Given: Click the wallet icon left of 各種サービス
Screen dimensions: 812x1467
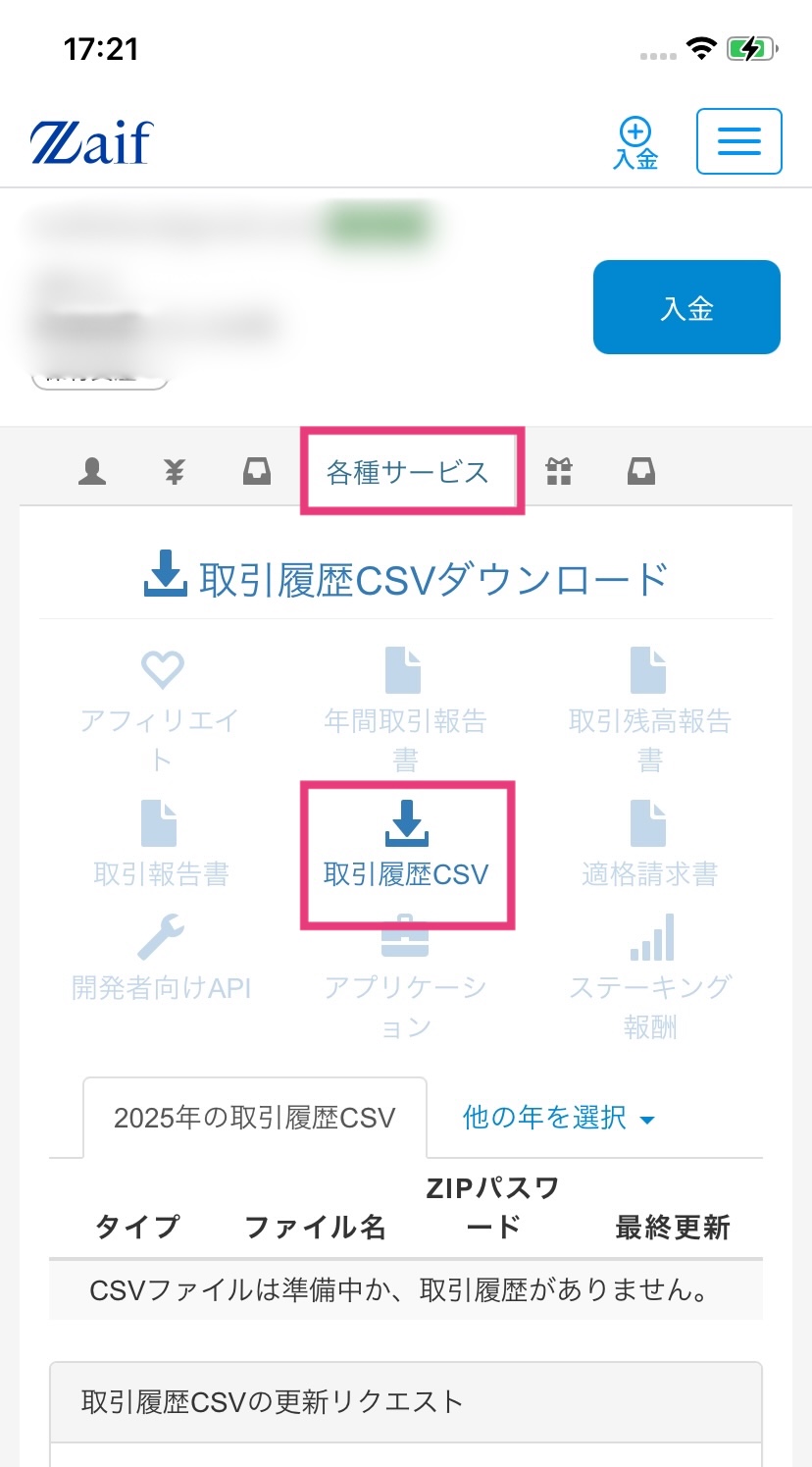Looking at the screenshot, I should [x=256, y=472].
